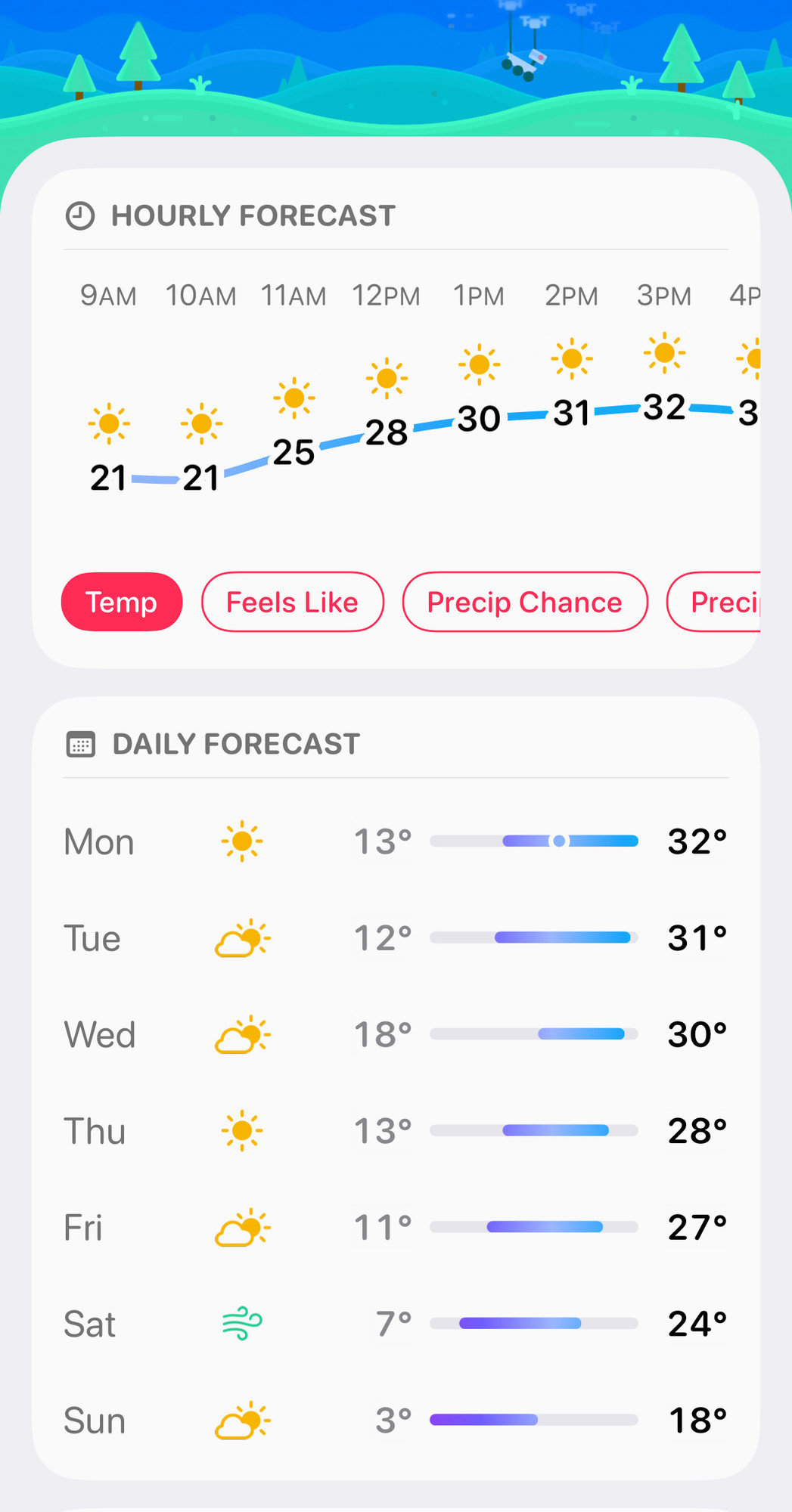Tap the Thu forecast row
The image size is (792, 1512).
pos(396,1131)
